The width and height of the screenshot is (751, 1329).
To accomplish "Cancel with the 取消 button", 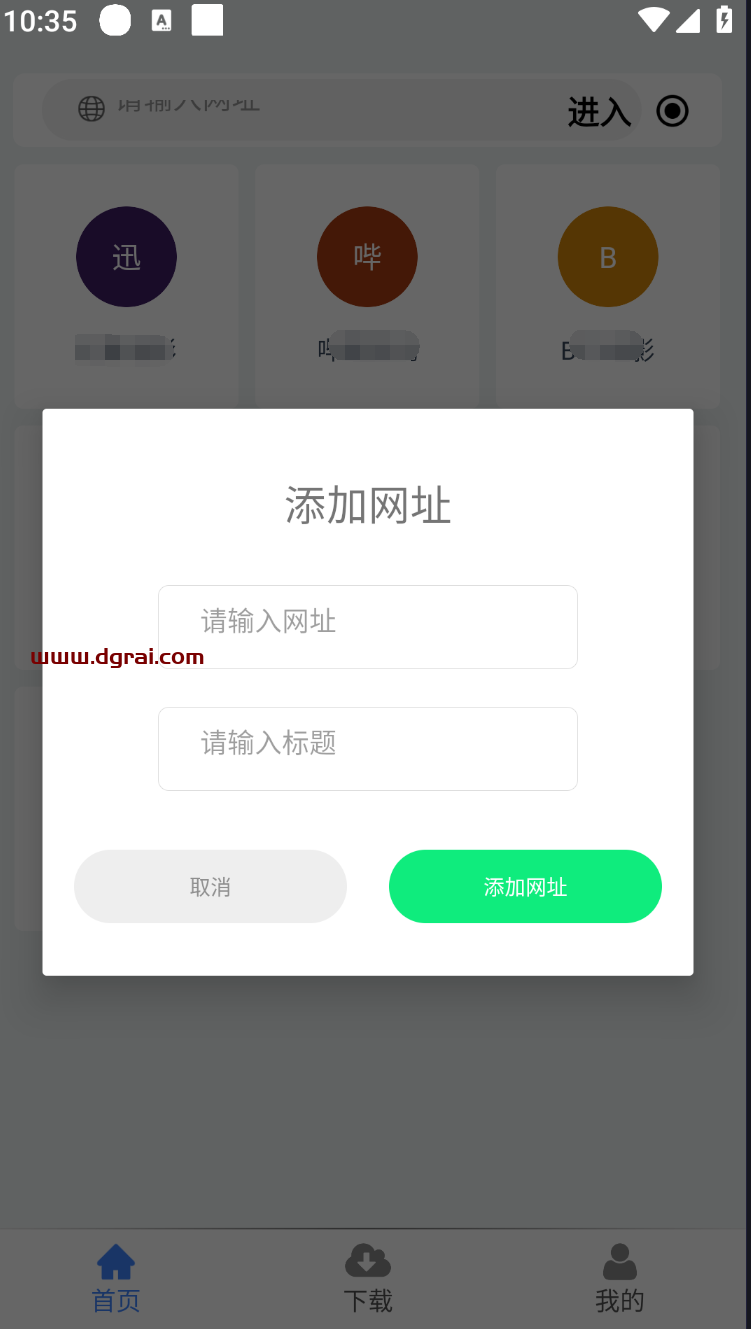I will coord(210,886).
